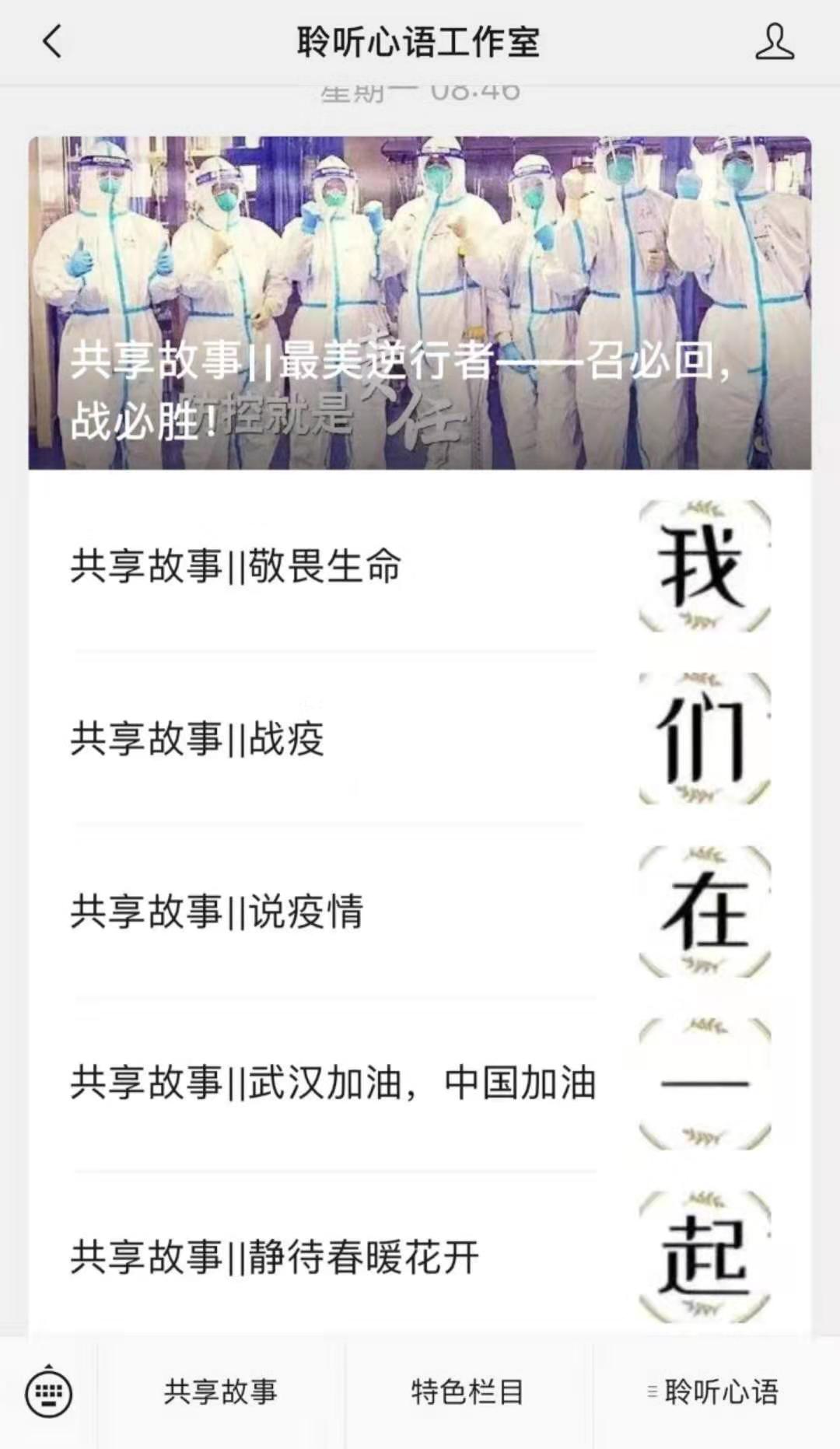Go back from 聆听心语工作室
Screen dimensions: 840x1449
click(52, 42)
